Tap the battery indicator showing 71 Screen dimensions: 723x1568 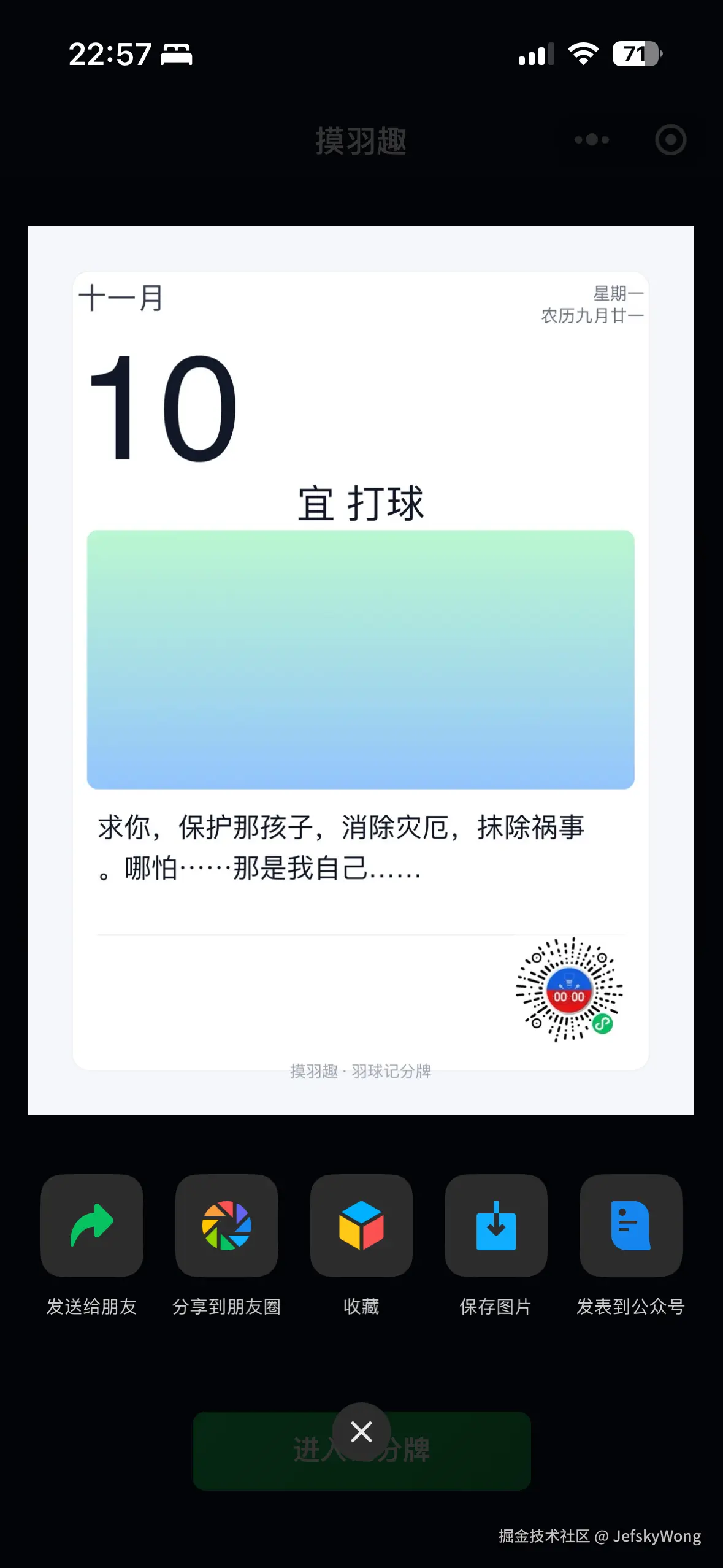click(x=635, y=54)
